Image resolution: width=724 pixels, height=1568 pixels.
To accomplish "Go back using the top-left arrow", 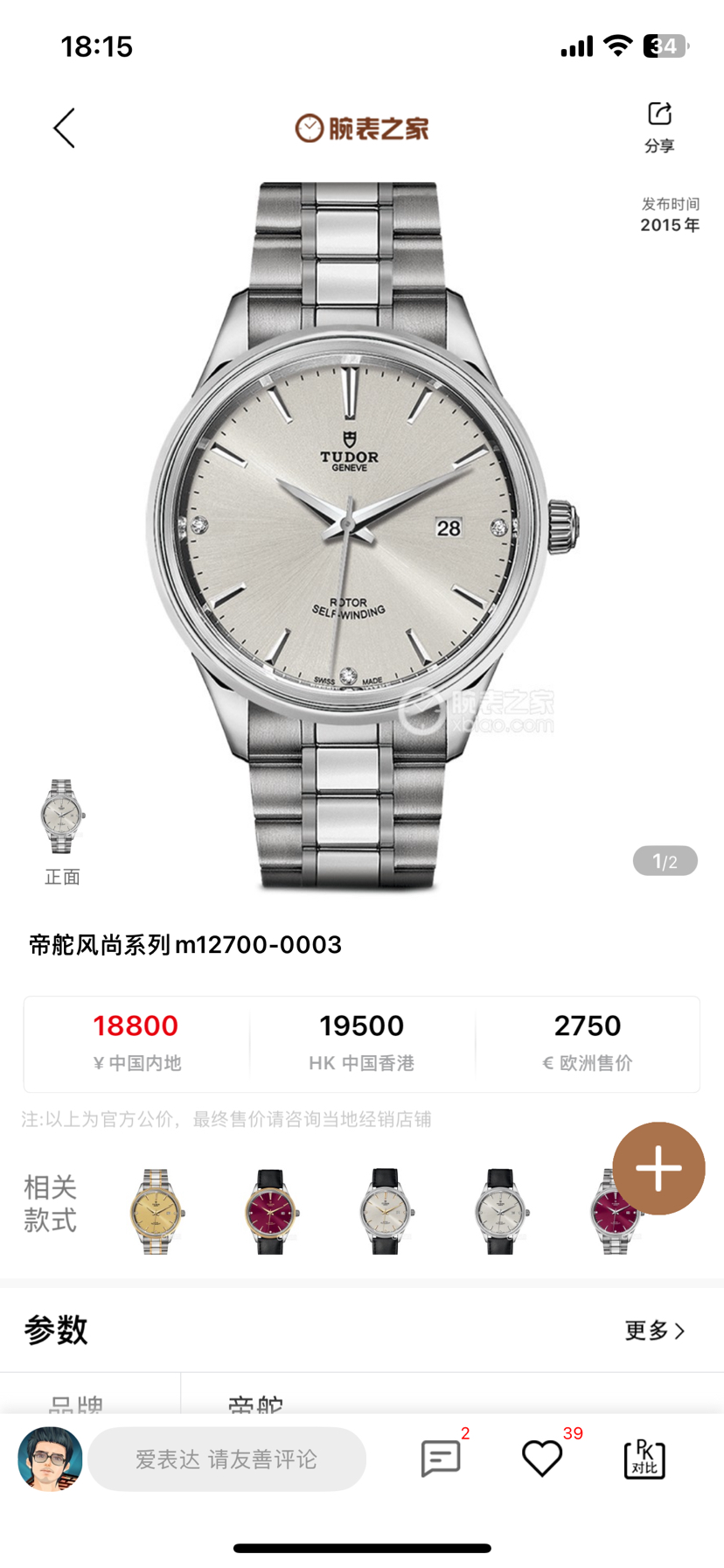I will (x=65, y=129).
